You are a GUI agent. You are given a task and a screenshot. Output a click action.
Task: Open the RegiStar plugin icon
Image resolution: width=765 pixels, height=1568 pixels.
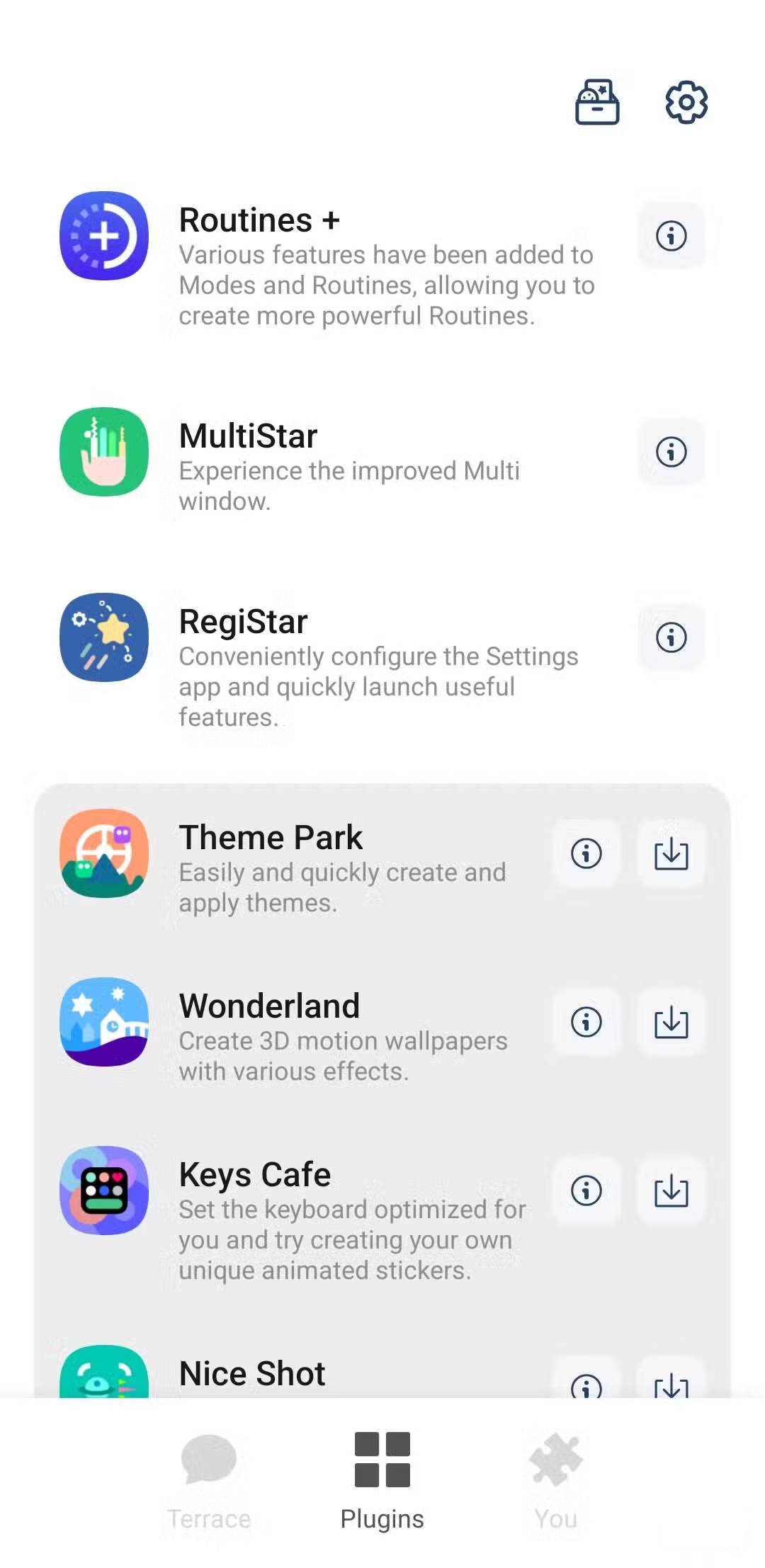[x=103, y=637]
